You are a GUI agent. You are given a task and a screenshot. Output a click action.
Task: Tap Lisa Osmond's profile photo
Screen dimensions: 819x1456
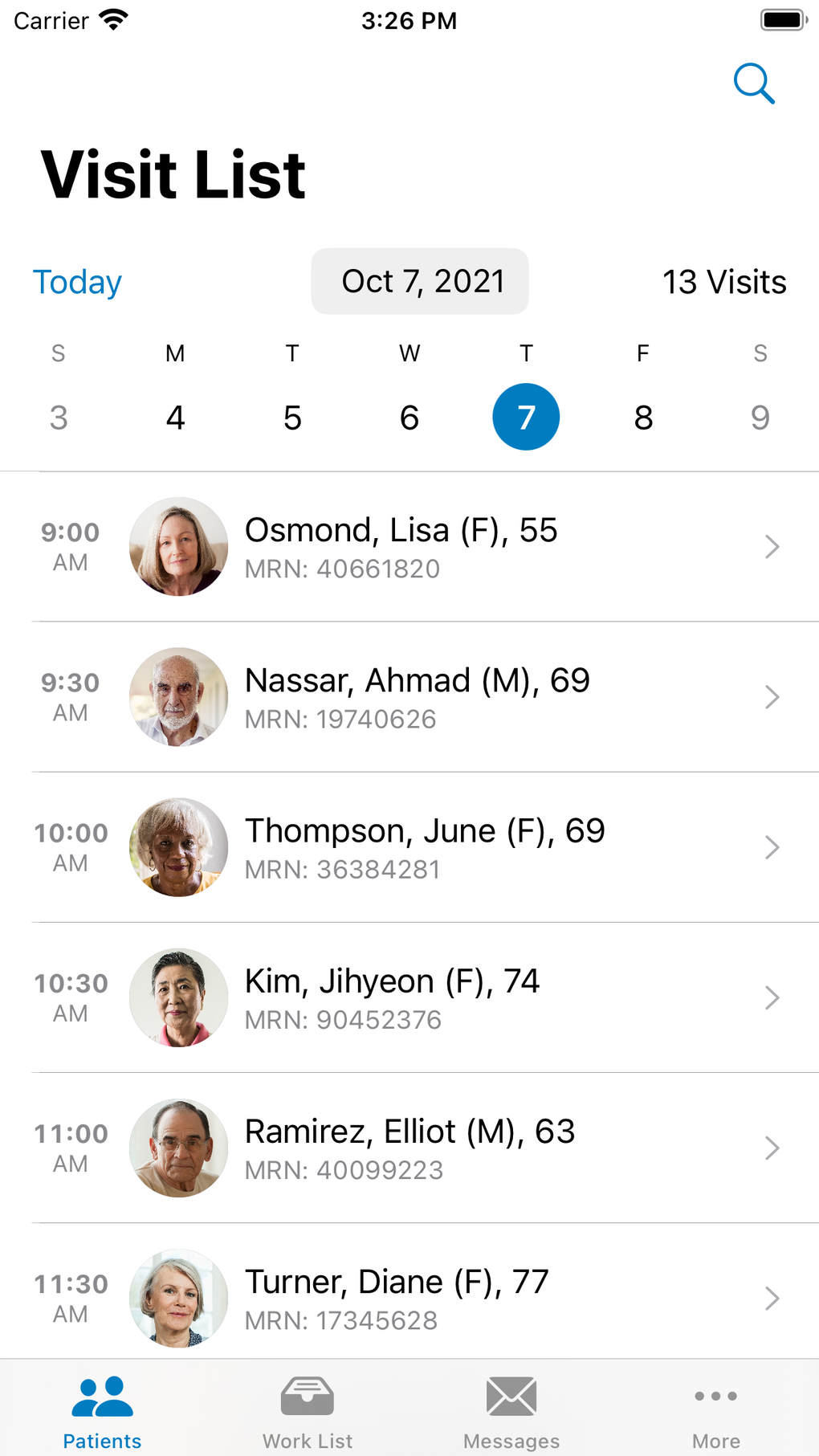(178, 546)
